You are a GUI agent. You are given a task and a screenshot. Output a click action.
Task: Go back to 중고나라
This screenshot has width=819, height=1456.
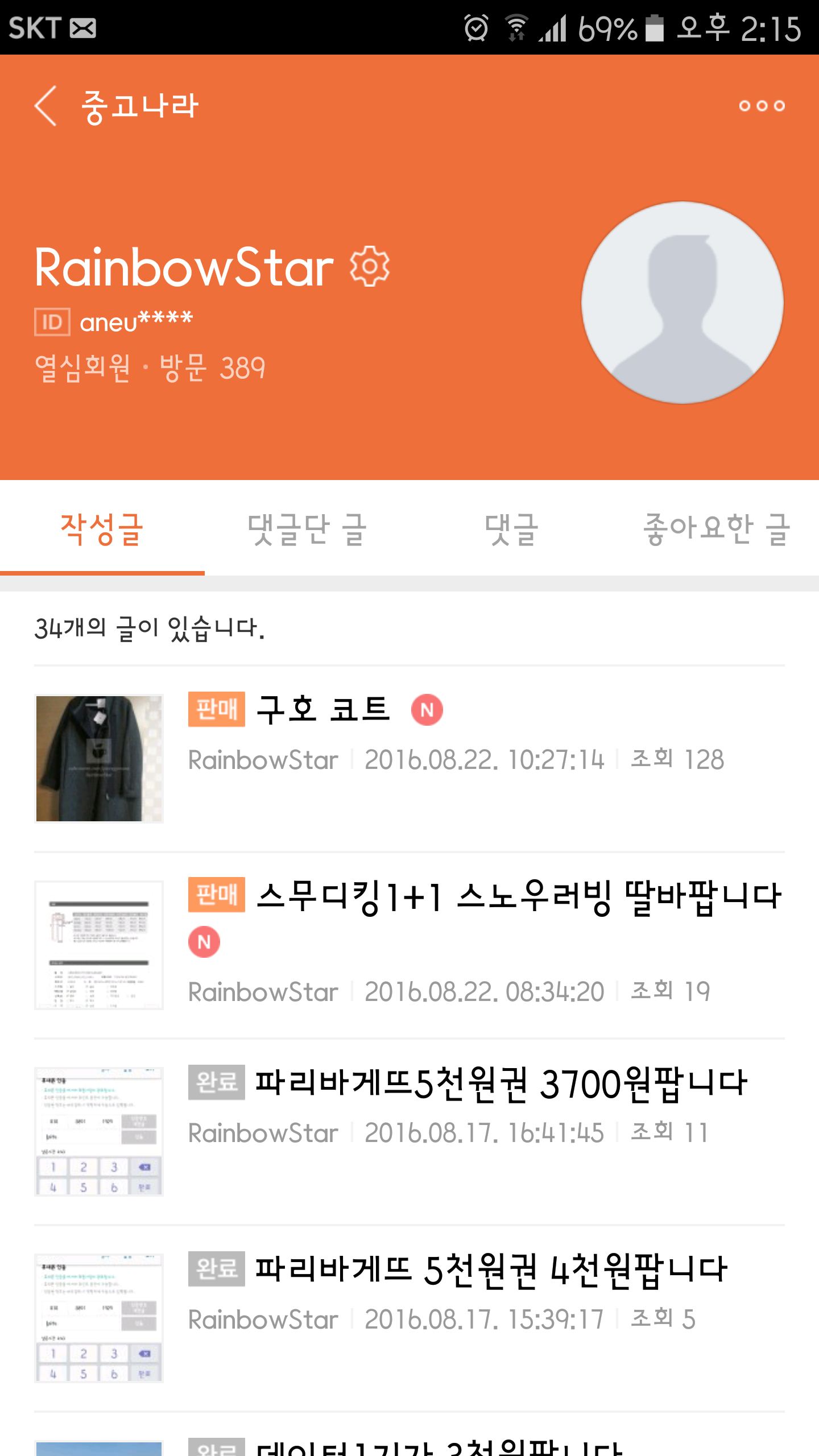click(x=45, y=106)
